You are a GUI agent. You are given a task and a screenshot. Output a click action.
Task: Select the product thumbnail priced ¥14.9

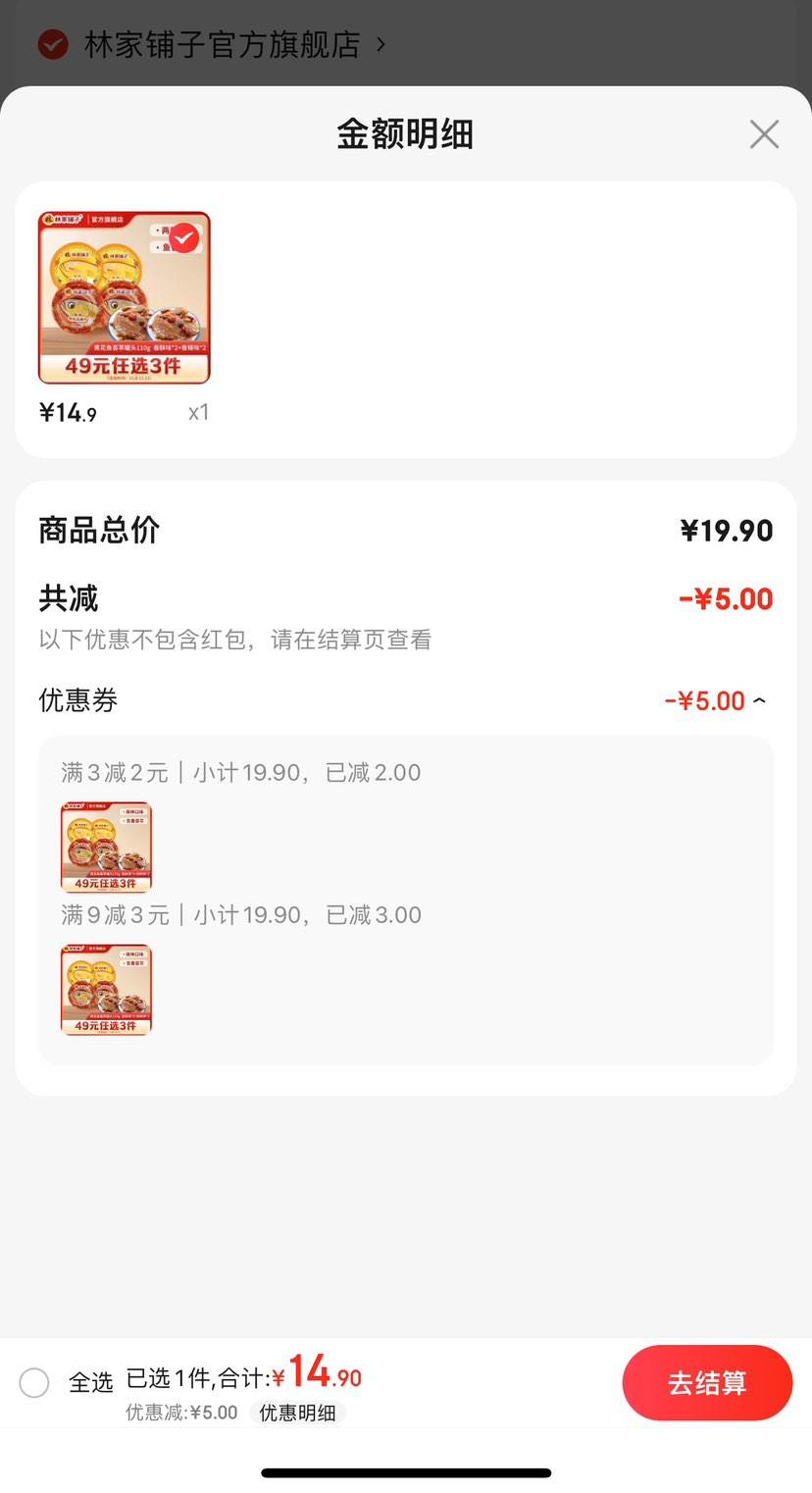[x=126, y=297]
